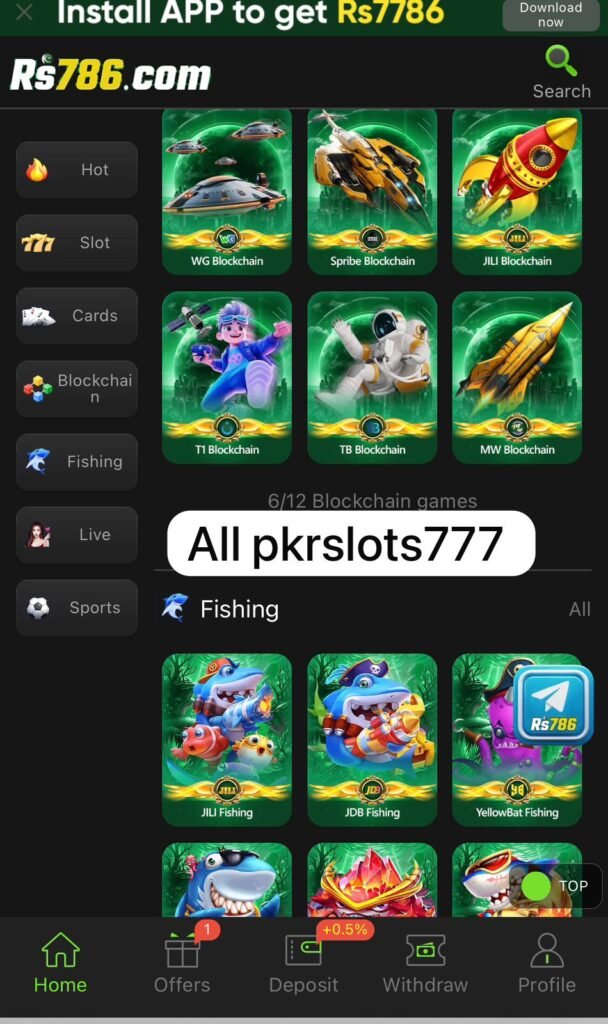Dismiss the Install APP banner
The image size is (608, 1024).
click(x=25, y=13)
